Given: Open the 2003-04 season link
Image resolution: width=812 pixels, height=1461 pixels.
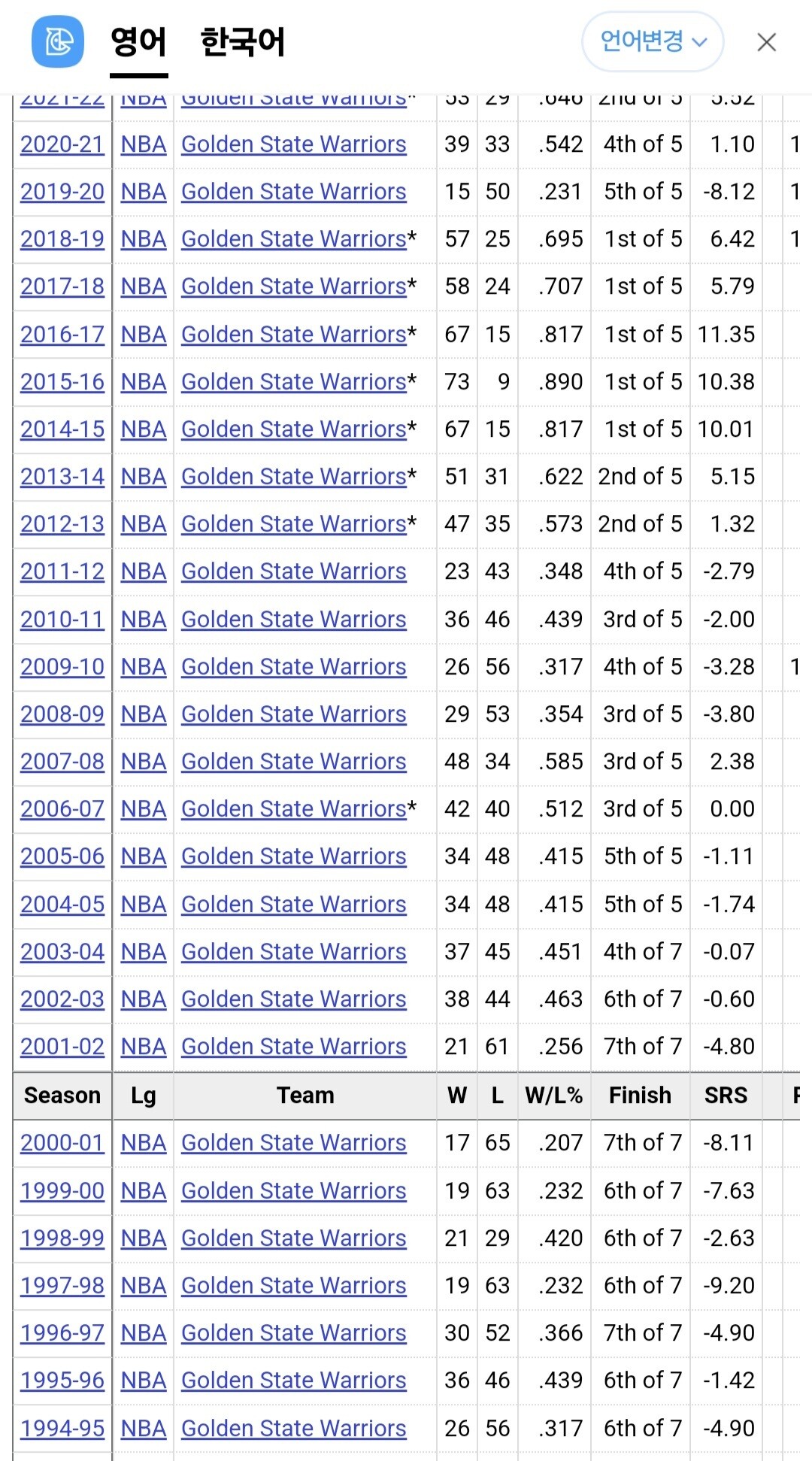Looking at the screenshot, I should click(x=62, y=951).
